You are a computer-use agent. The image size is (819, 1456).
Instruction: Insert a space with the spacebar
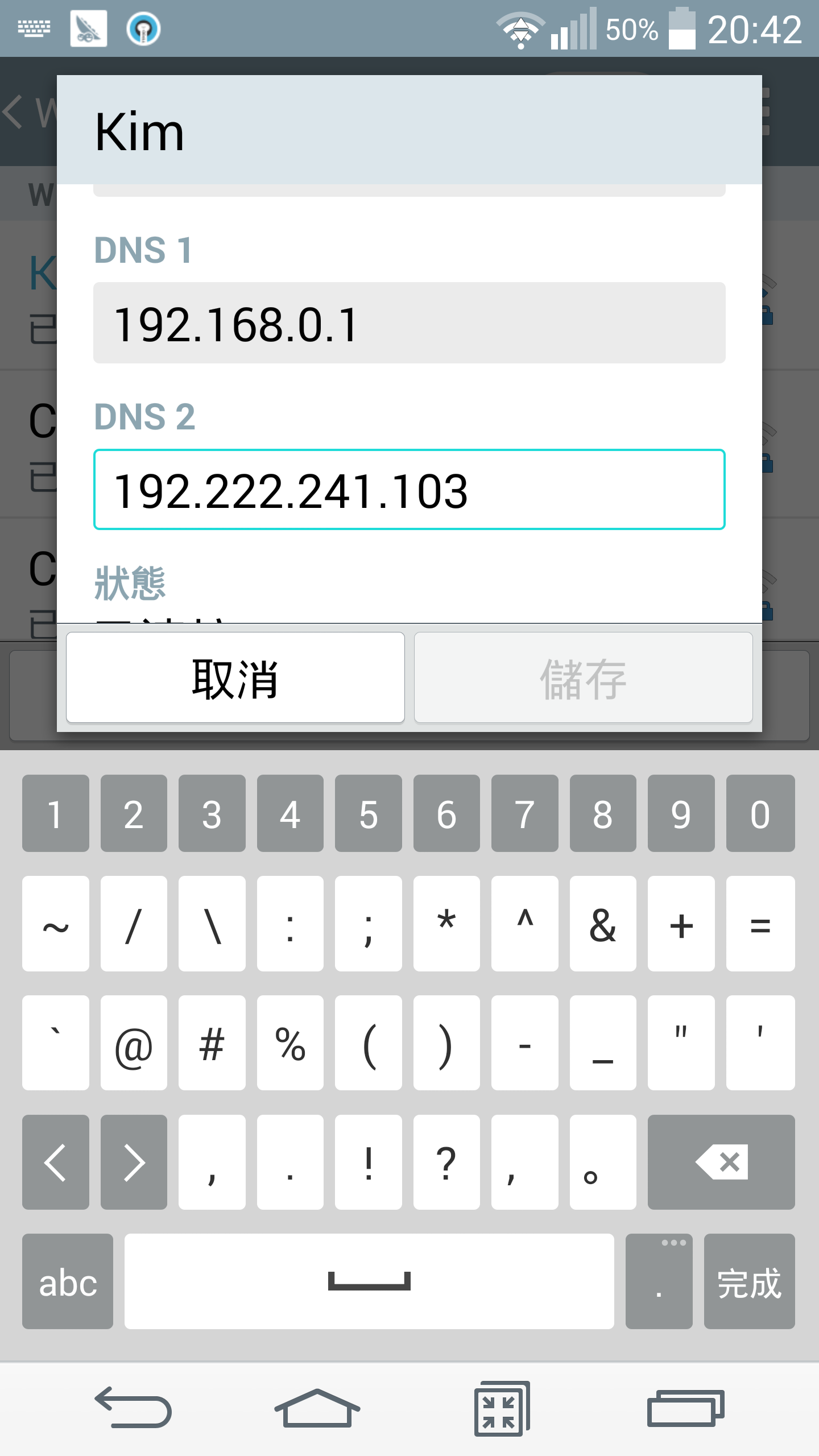(x=369, y=1281)
